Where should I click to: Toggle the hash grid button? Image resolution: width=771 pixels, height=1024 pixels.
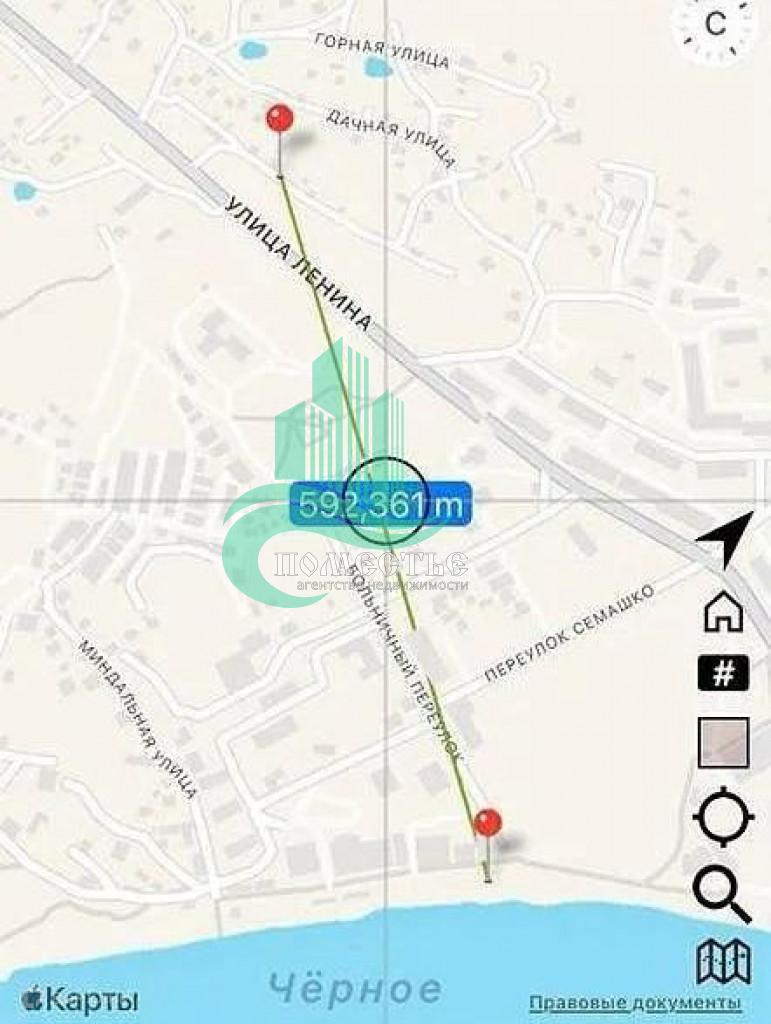[x=723, y=675]
